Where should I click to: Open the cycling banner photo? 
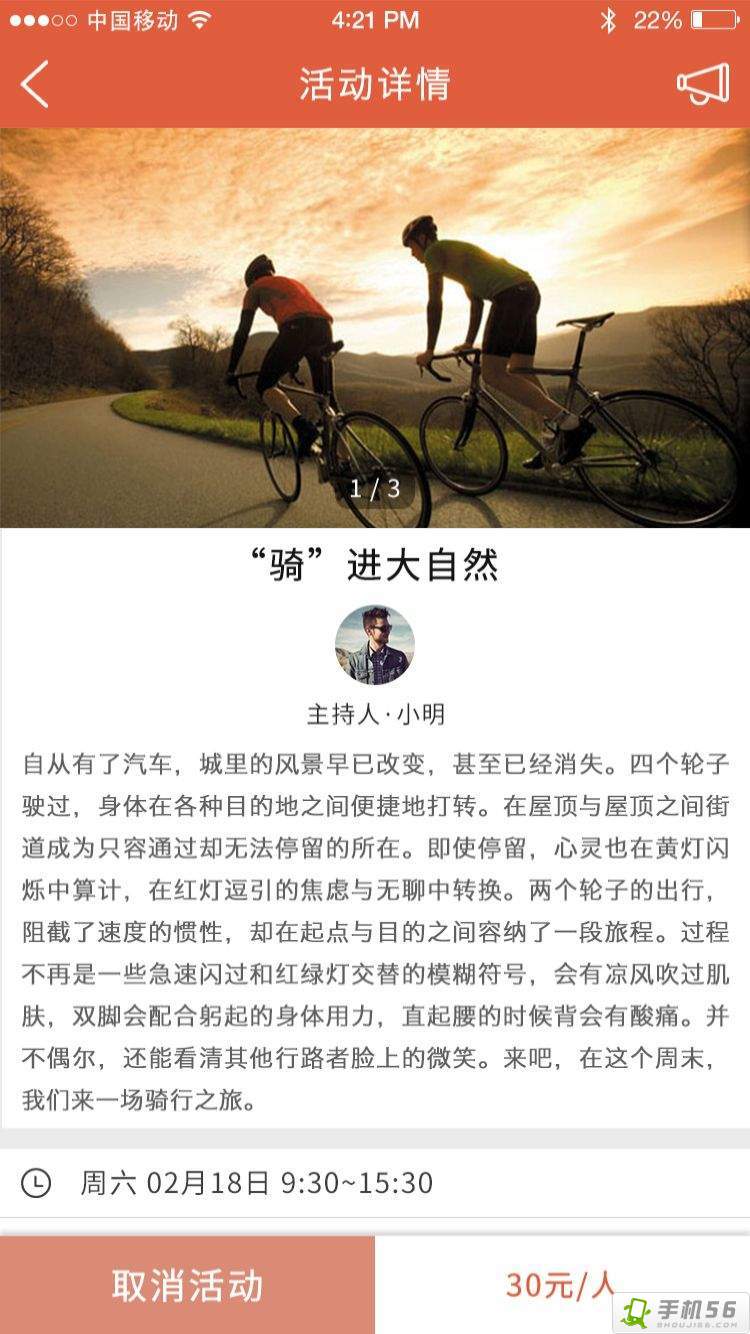[x=375, y=328]
